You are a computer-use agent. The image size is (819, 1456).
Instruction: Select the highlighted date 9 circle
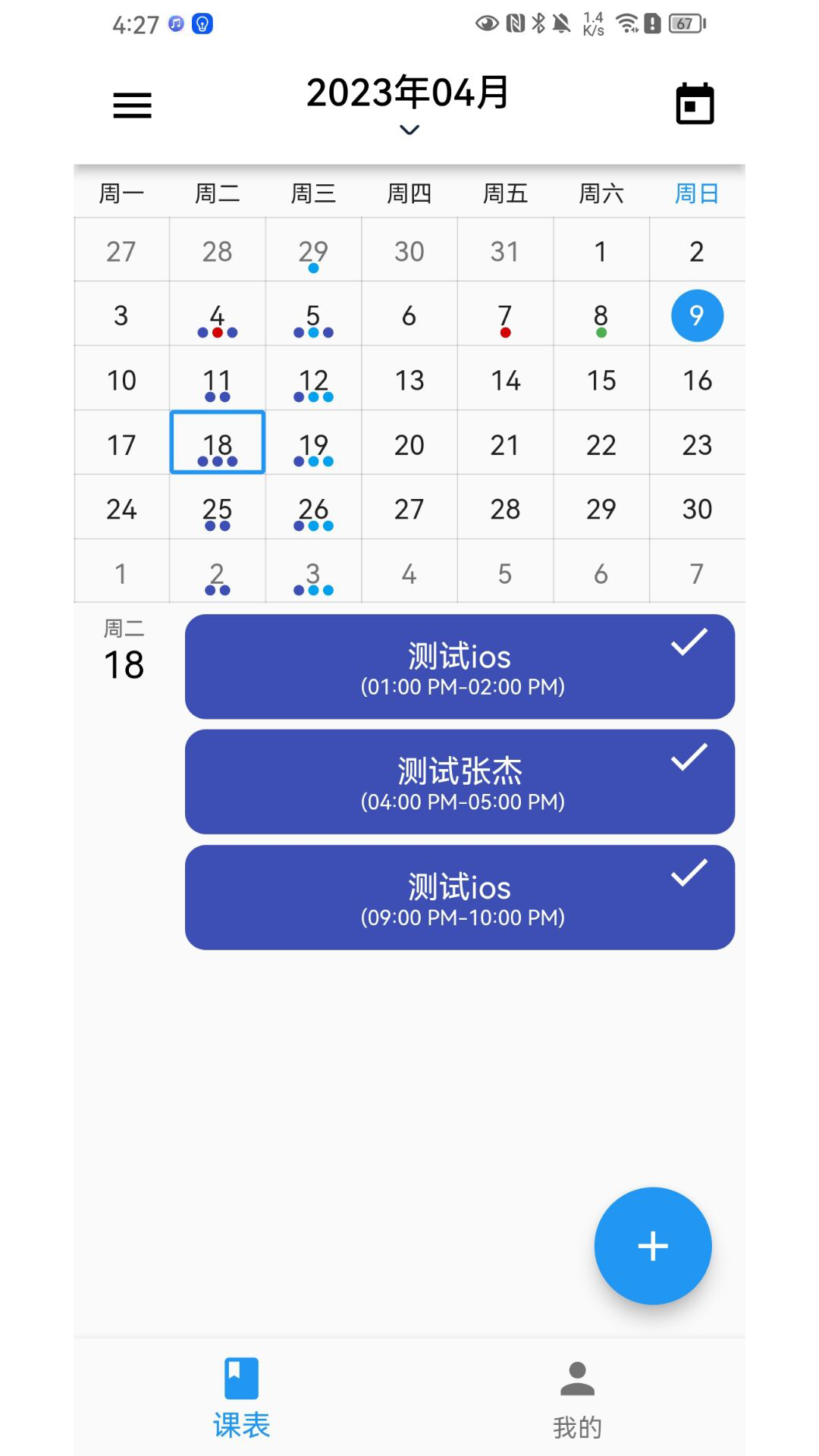tap(695, 315)
